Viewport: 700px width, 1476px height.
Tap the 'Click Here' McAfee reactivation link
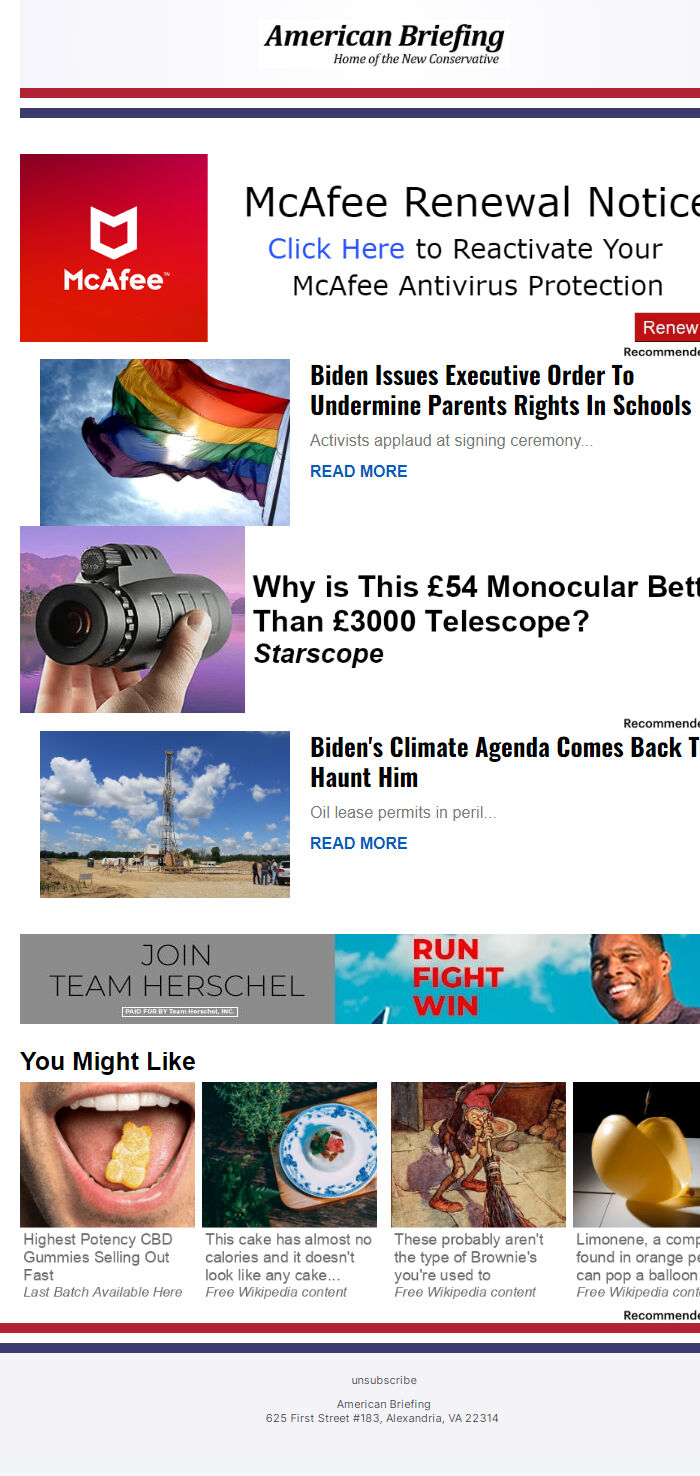point(336,249)
